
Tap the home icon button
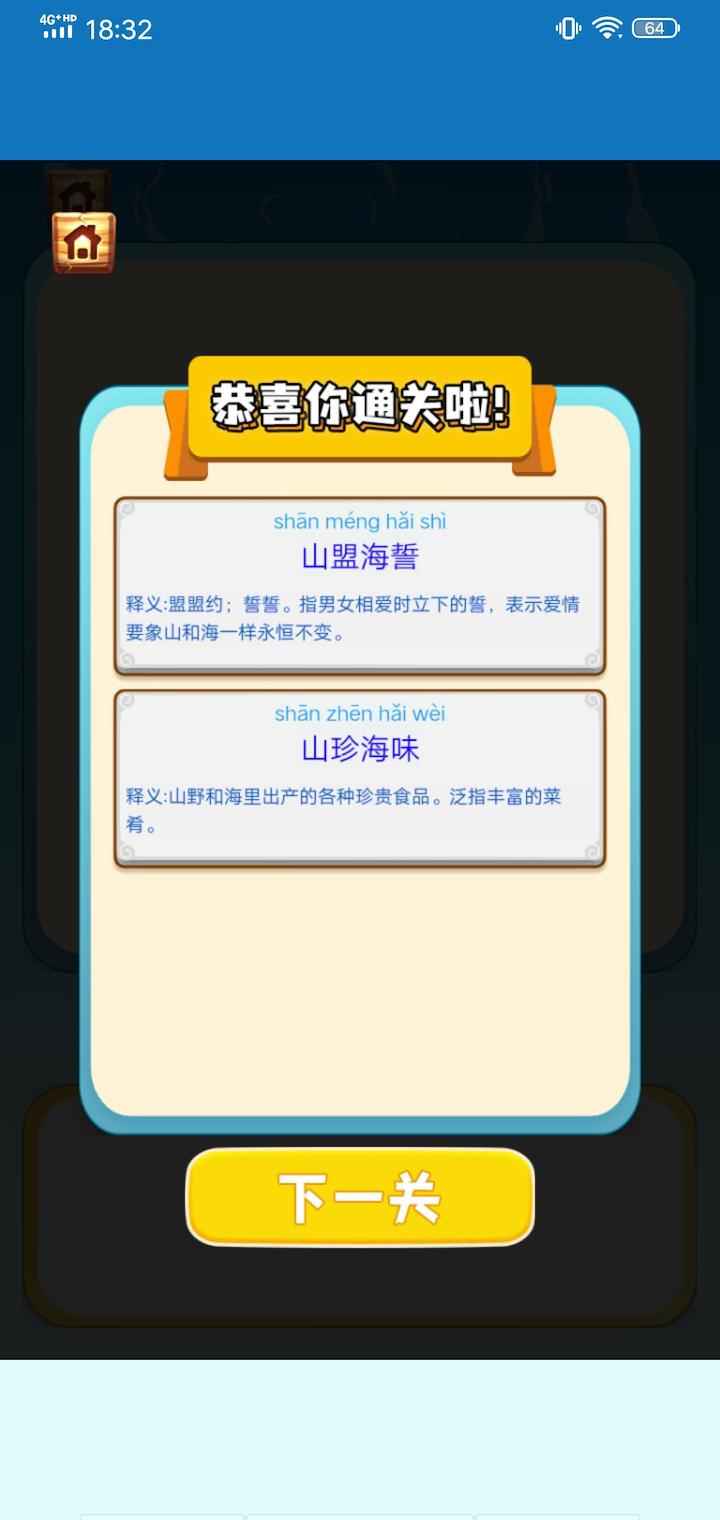point(84,242)
